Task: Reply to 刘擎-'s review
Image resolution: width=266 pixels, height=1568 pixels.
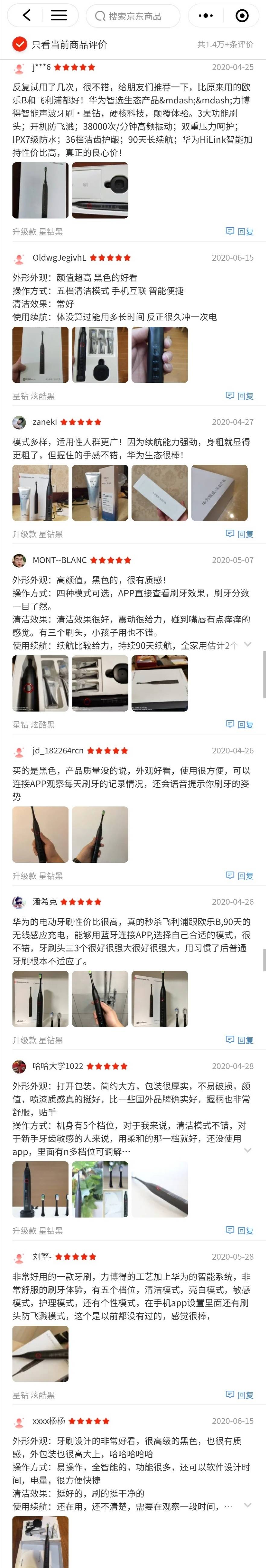Action: pos(240,1394)
